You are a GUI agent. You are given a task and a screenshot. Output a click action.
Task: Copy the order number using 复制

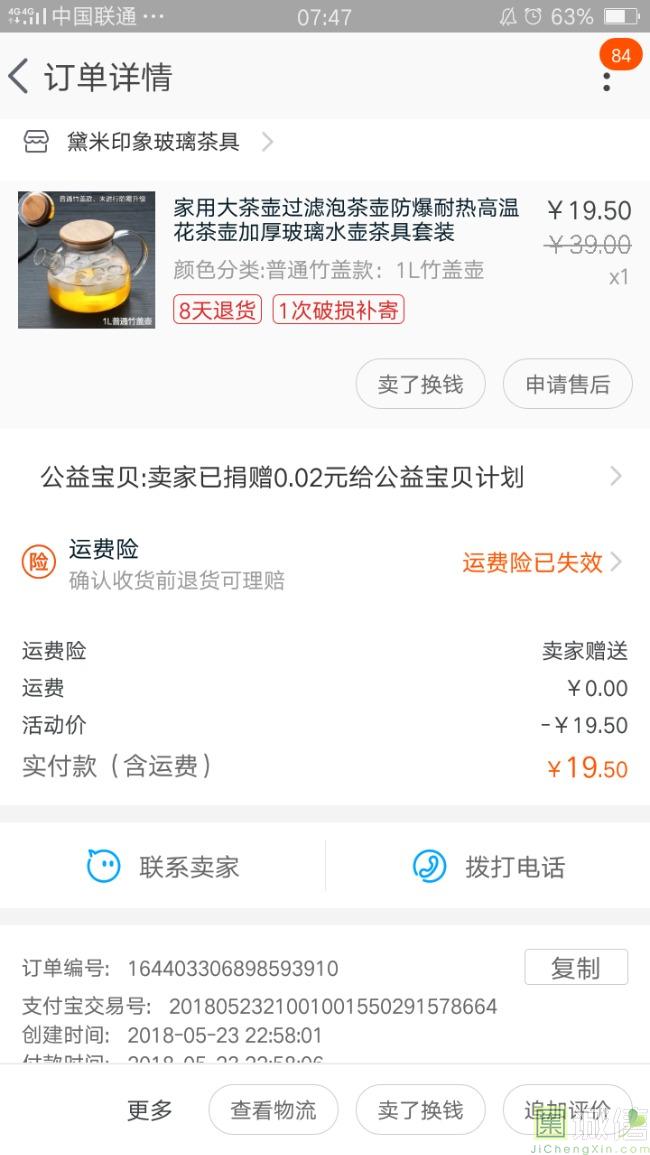[576, 967]
